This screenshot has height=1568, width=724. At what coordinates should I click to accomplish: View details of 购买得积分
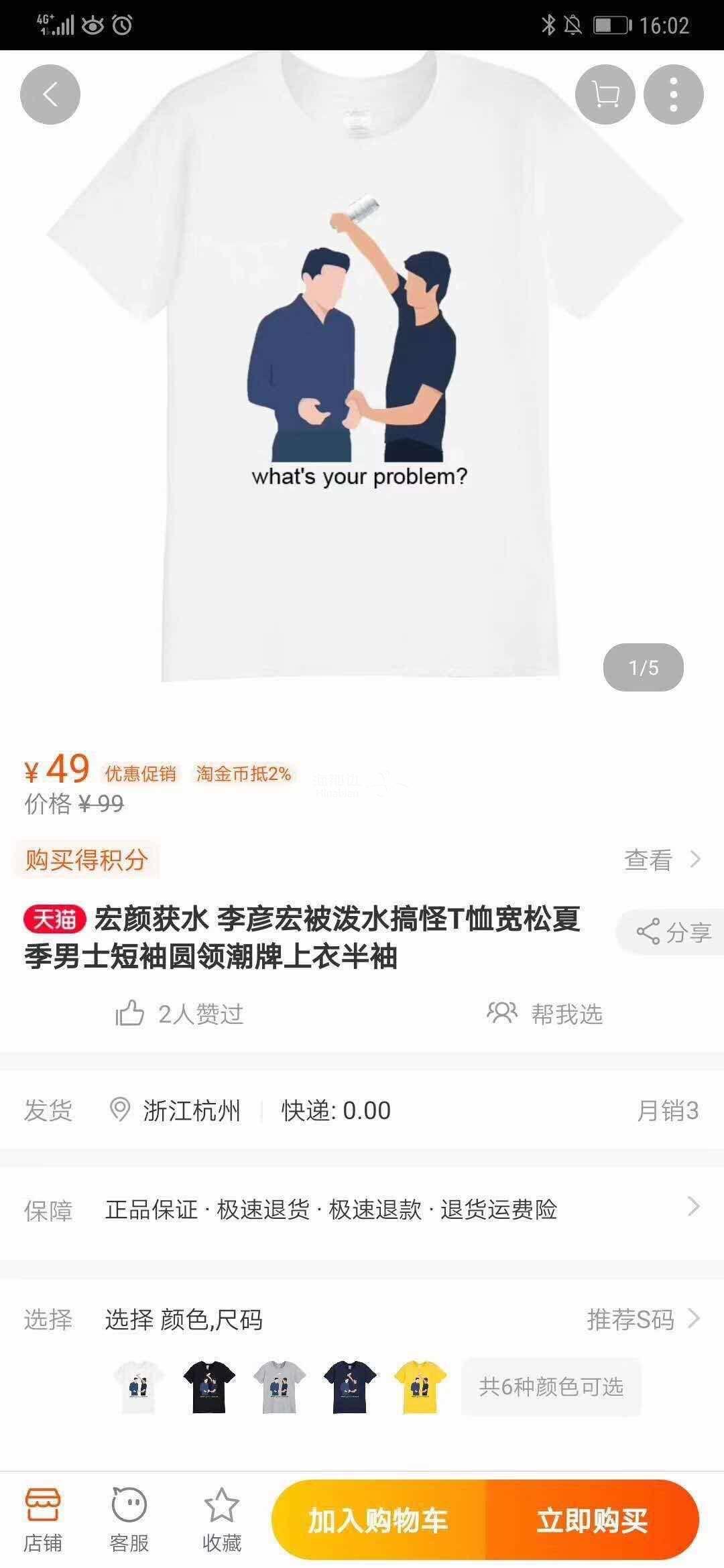[x=662, y=859]
